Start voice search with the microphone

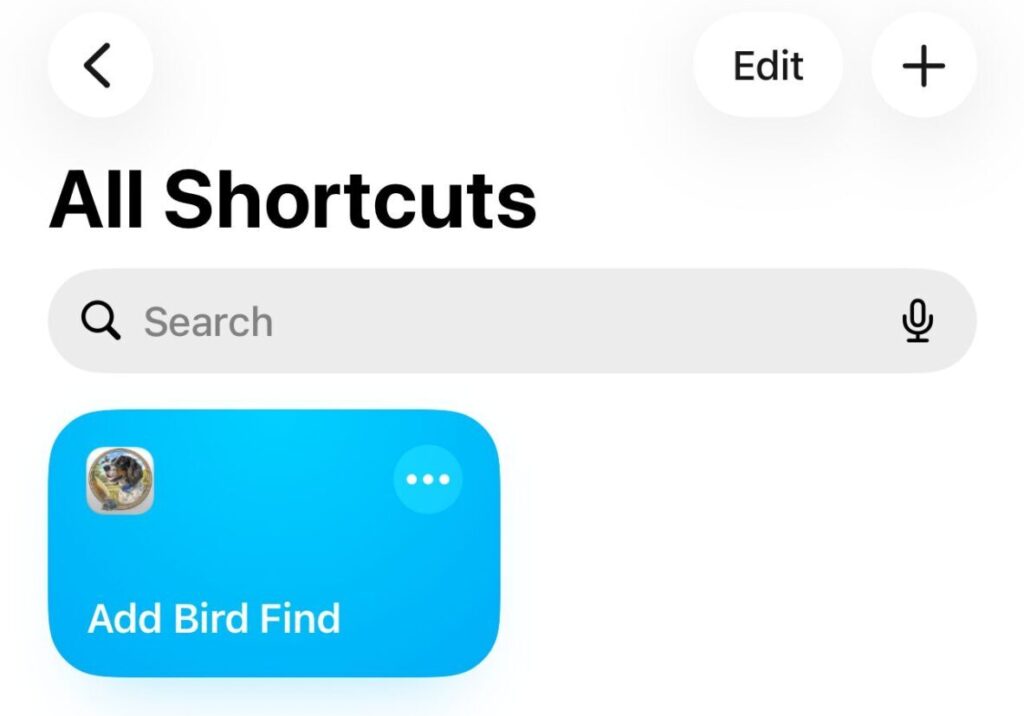click(x=916, y=322)
